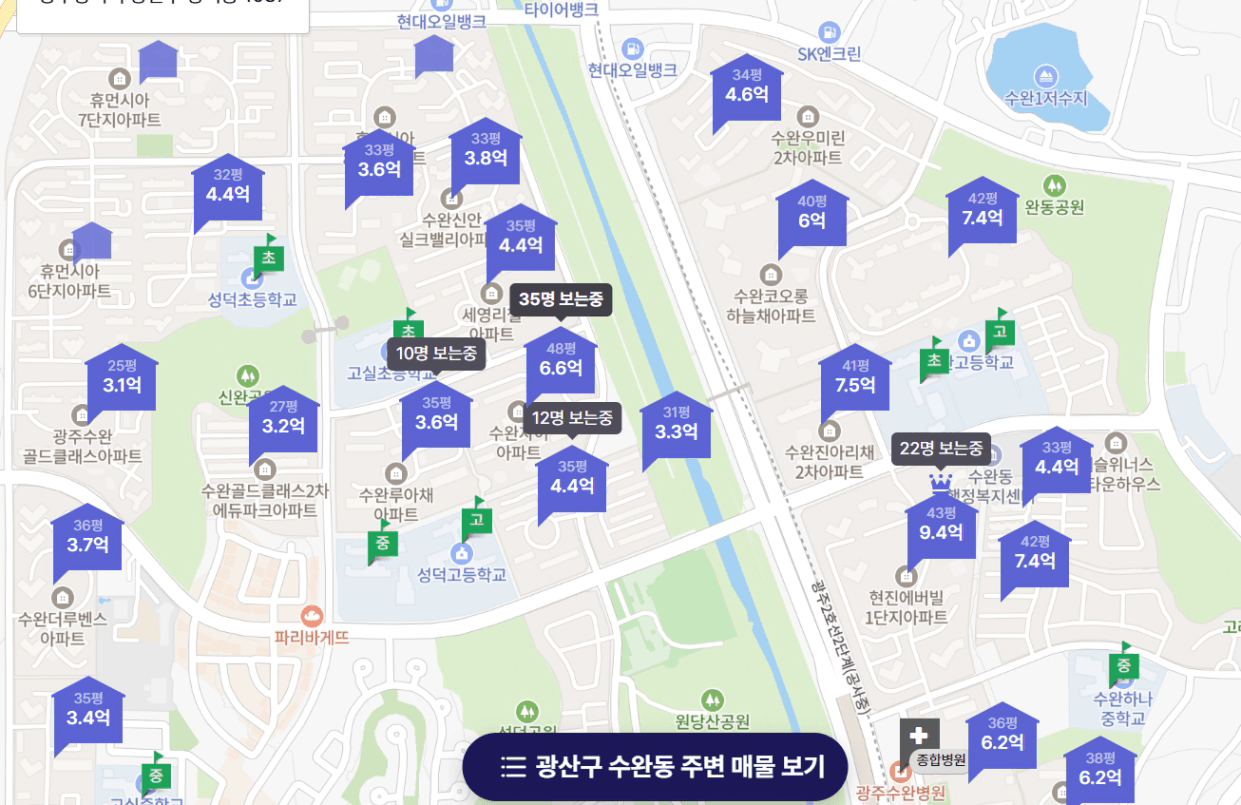View the 43평 9.4억 crowned listing
The width and height of the screenshot is (1241, 805).
click(940, 527)
